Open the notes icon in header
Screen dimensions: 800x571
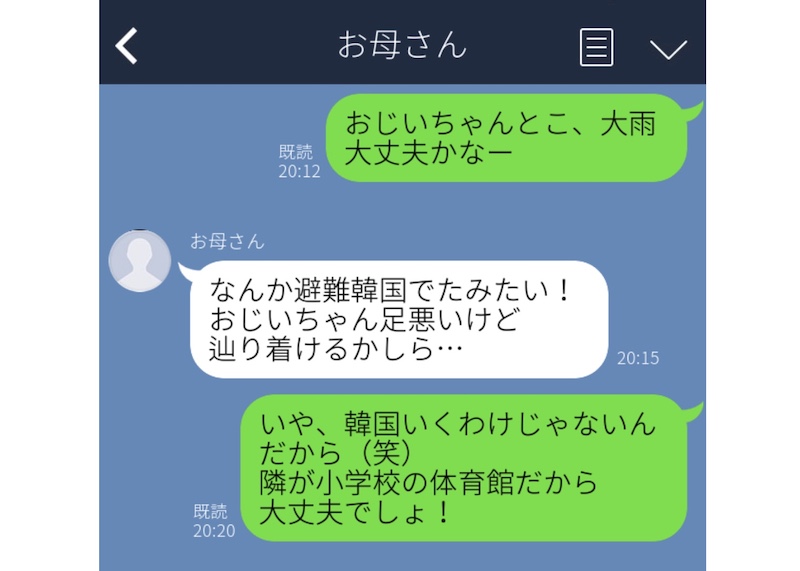(596, 47)
